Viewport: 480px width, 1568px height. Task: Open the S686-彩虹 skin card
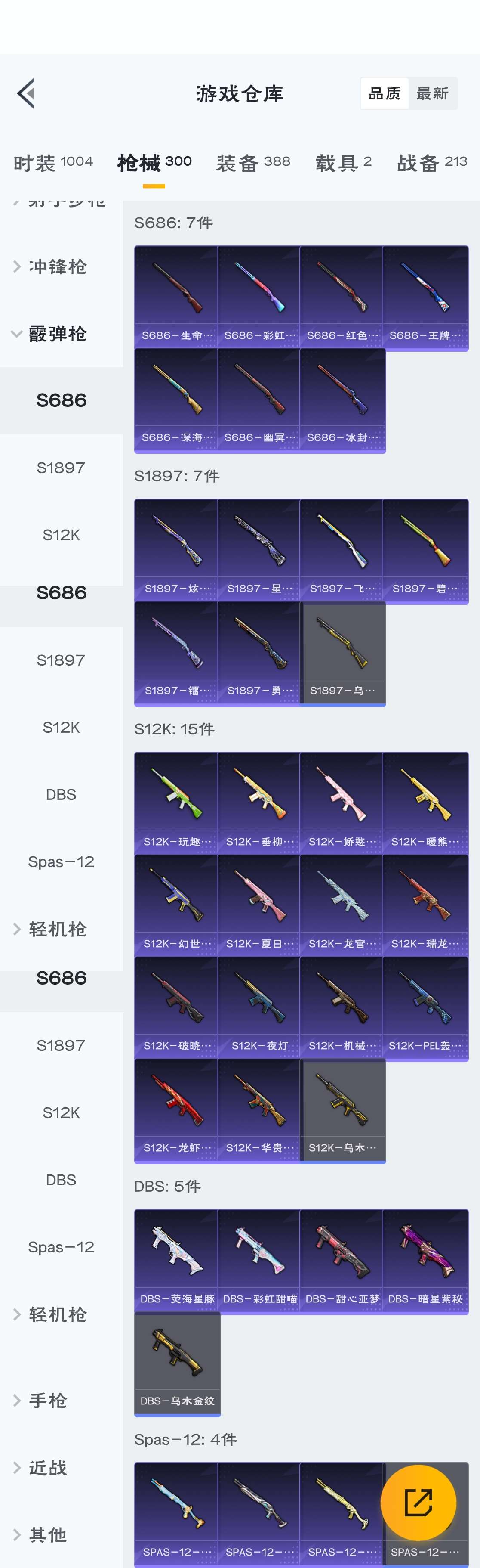click(259, 297)
